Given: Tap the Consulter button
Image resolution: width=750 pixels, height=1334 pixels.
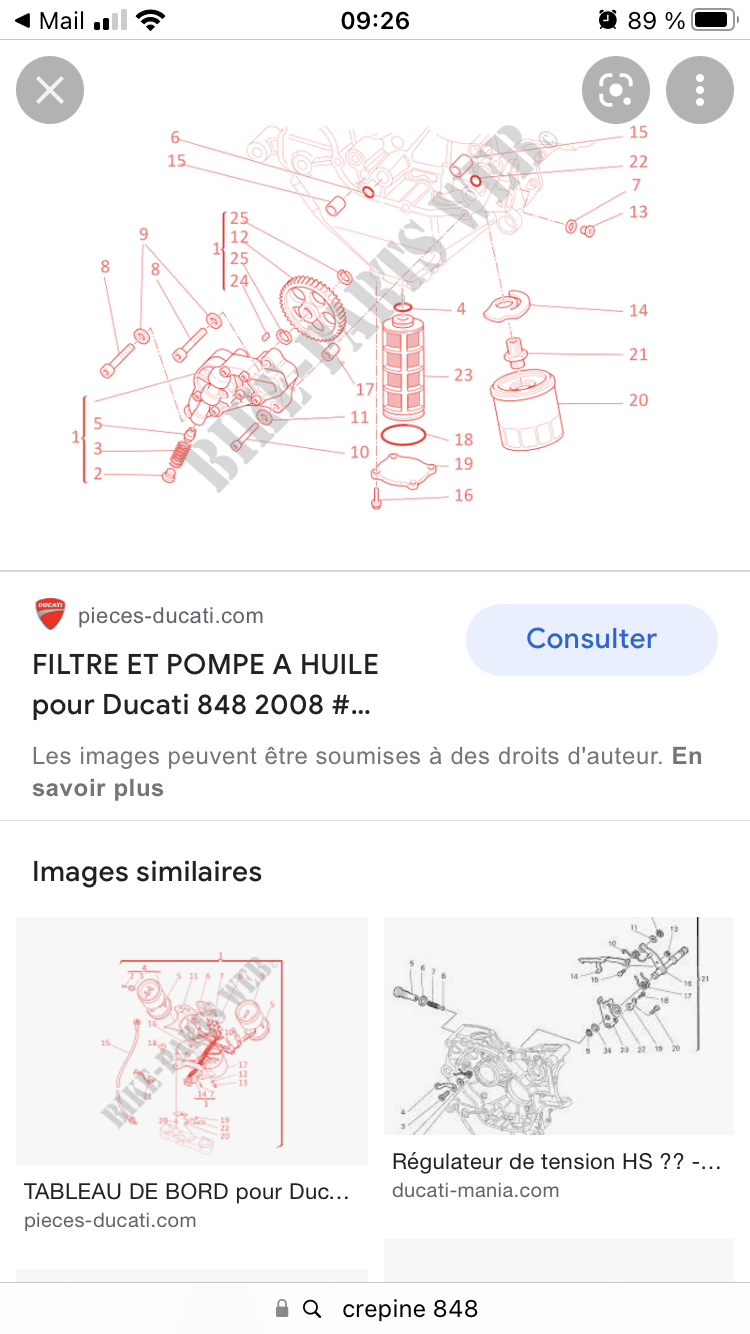Looking at the screenshot, I should 592,639.
